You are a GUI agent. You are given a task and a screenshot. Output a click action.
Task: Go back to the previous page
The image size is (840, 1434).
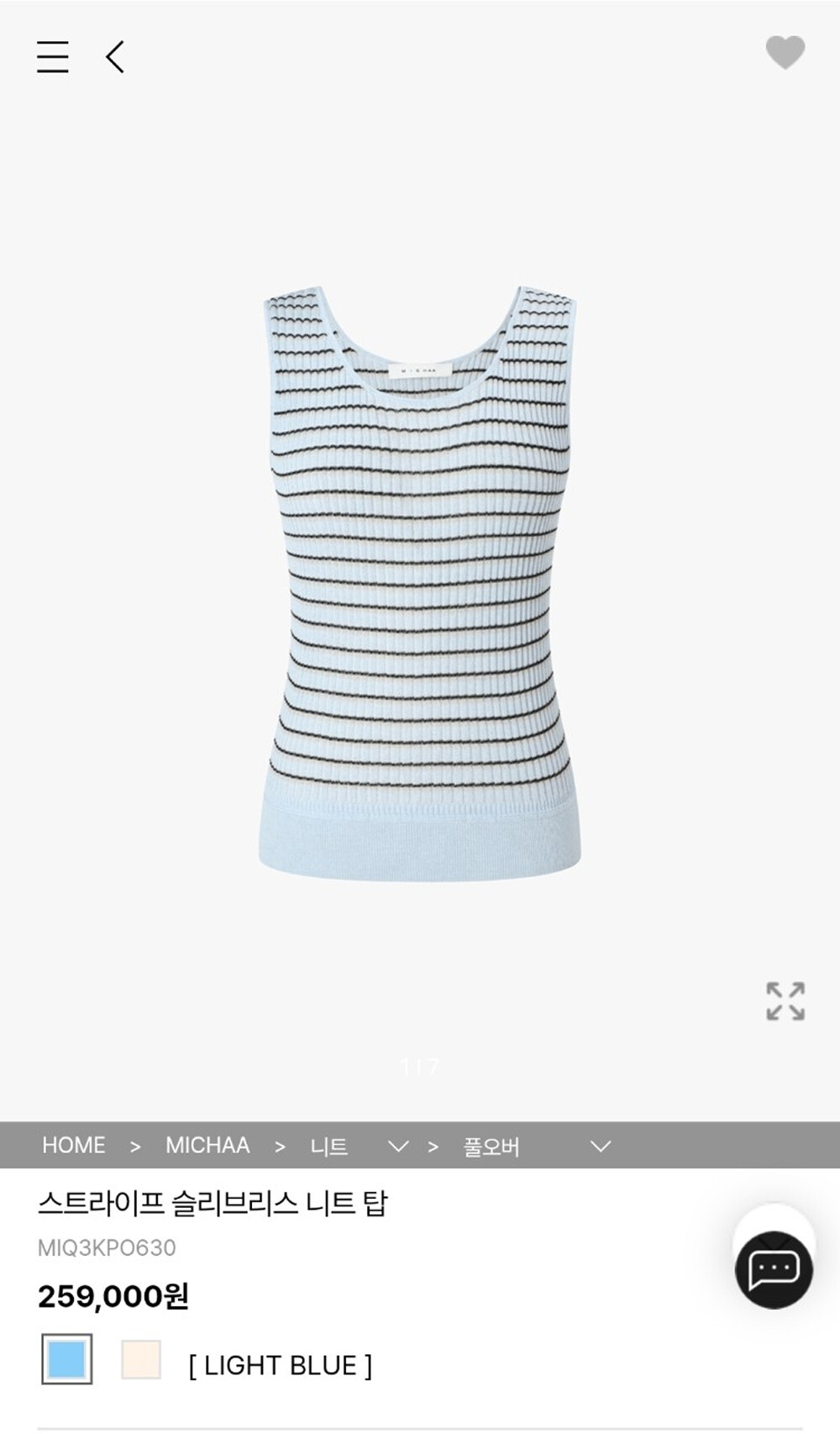[x=115, y=57]
